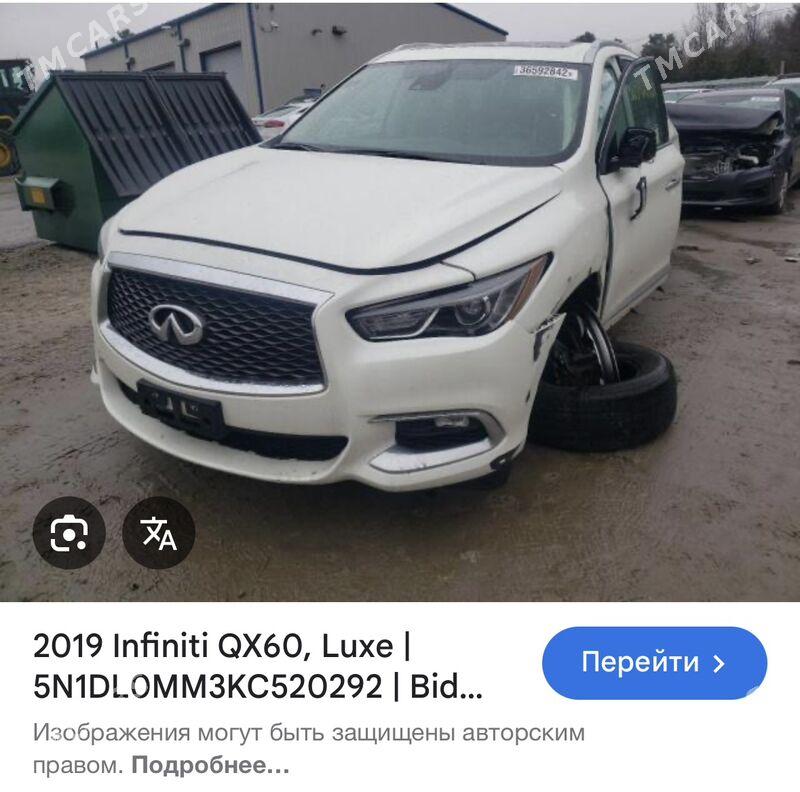
Task: Tap the translate image icon
Action: (158, 533)
